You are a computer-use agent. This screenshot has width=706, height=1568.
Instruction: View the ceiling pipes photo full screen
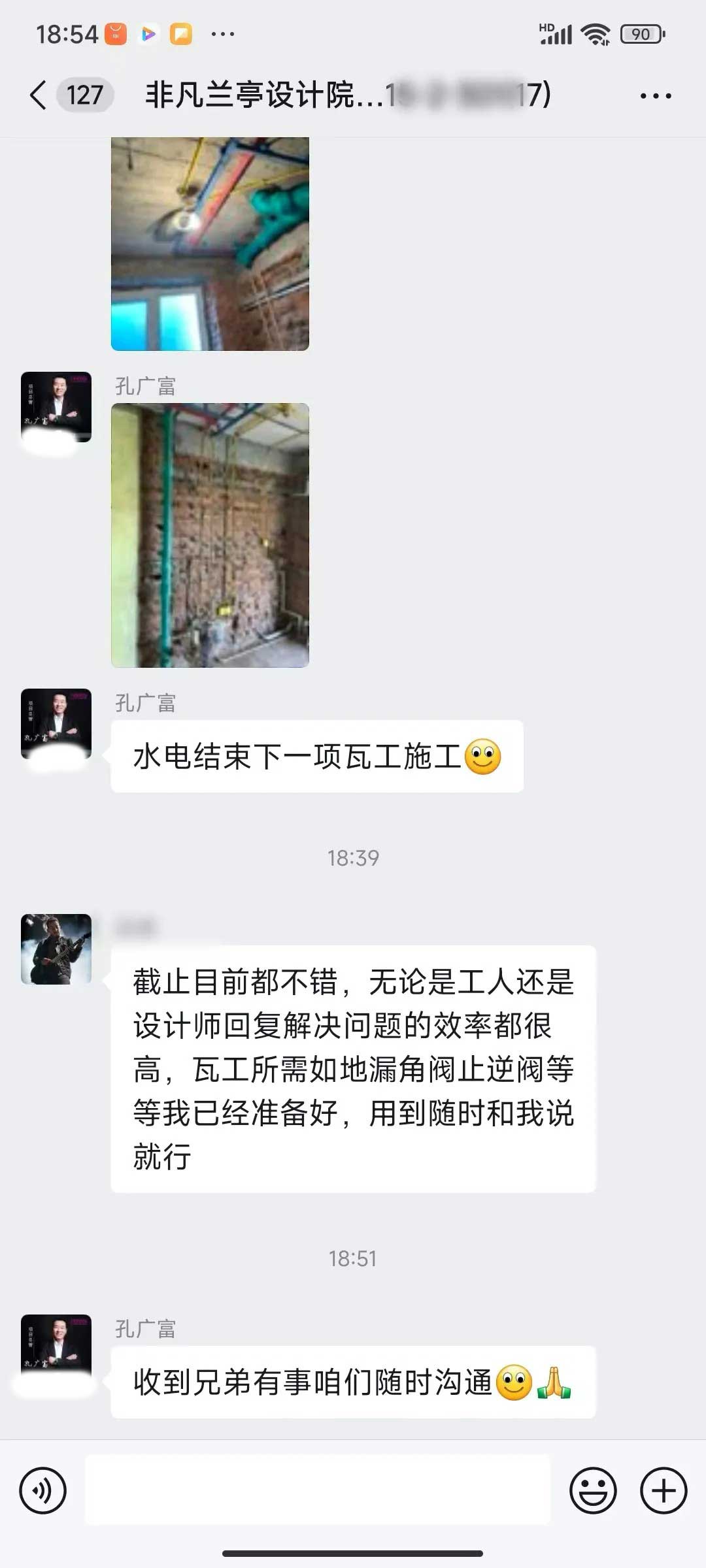[x=210, y=243]
